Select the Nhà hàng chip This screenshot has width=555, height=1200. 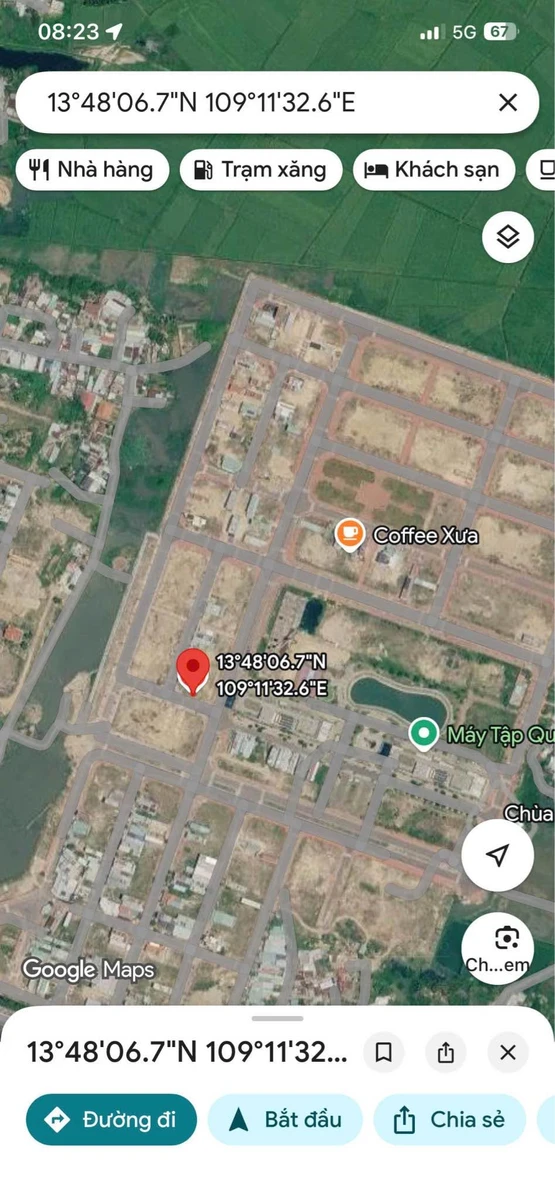92,169
